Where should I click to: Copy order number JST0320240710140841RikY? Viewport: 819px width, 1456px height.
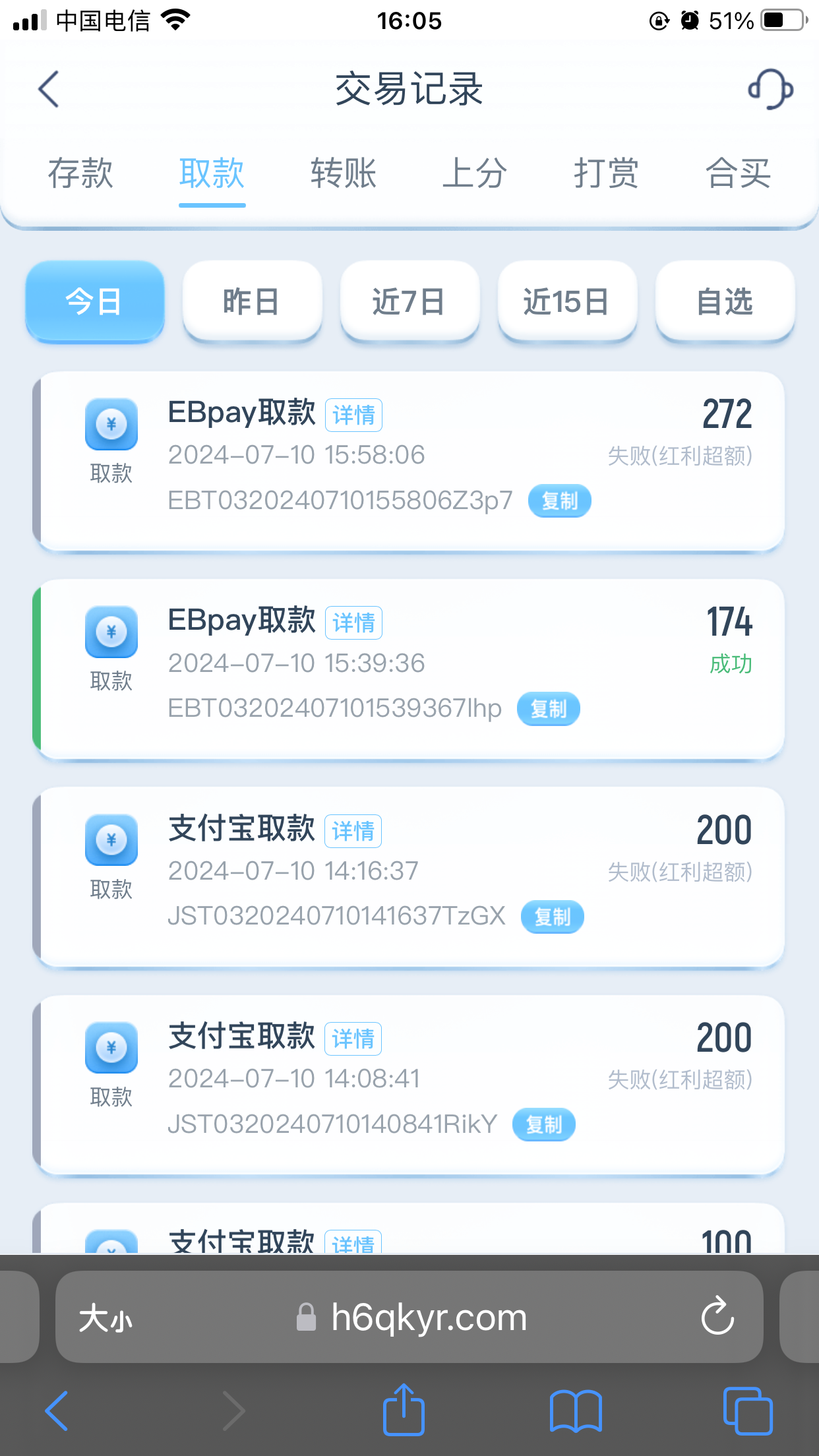[x=543, y=1124]
